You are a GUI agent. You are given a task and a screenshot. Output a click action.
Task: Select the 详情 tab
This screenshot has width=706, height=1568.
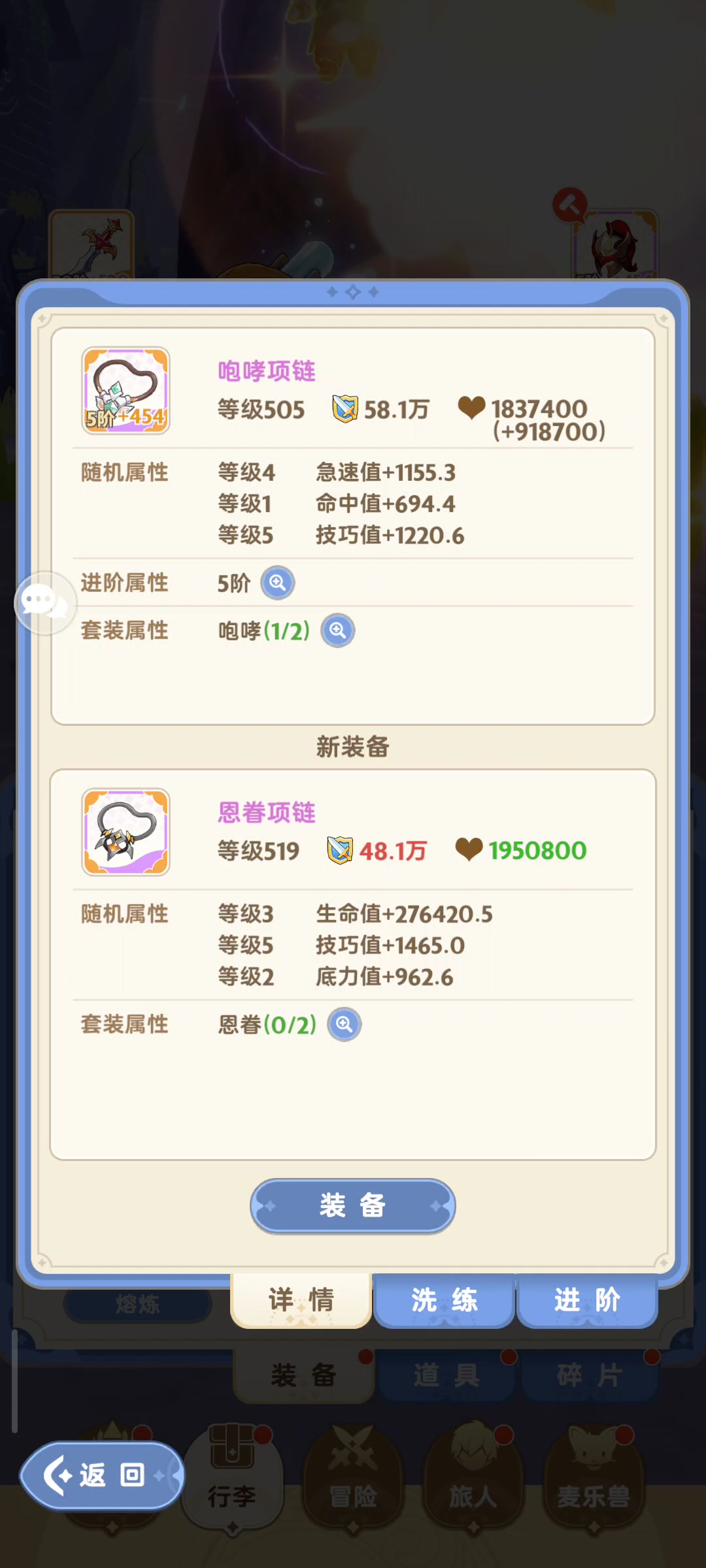coord(301,1300)
